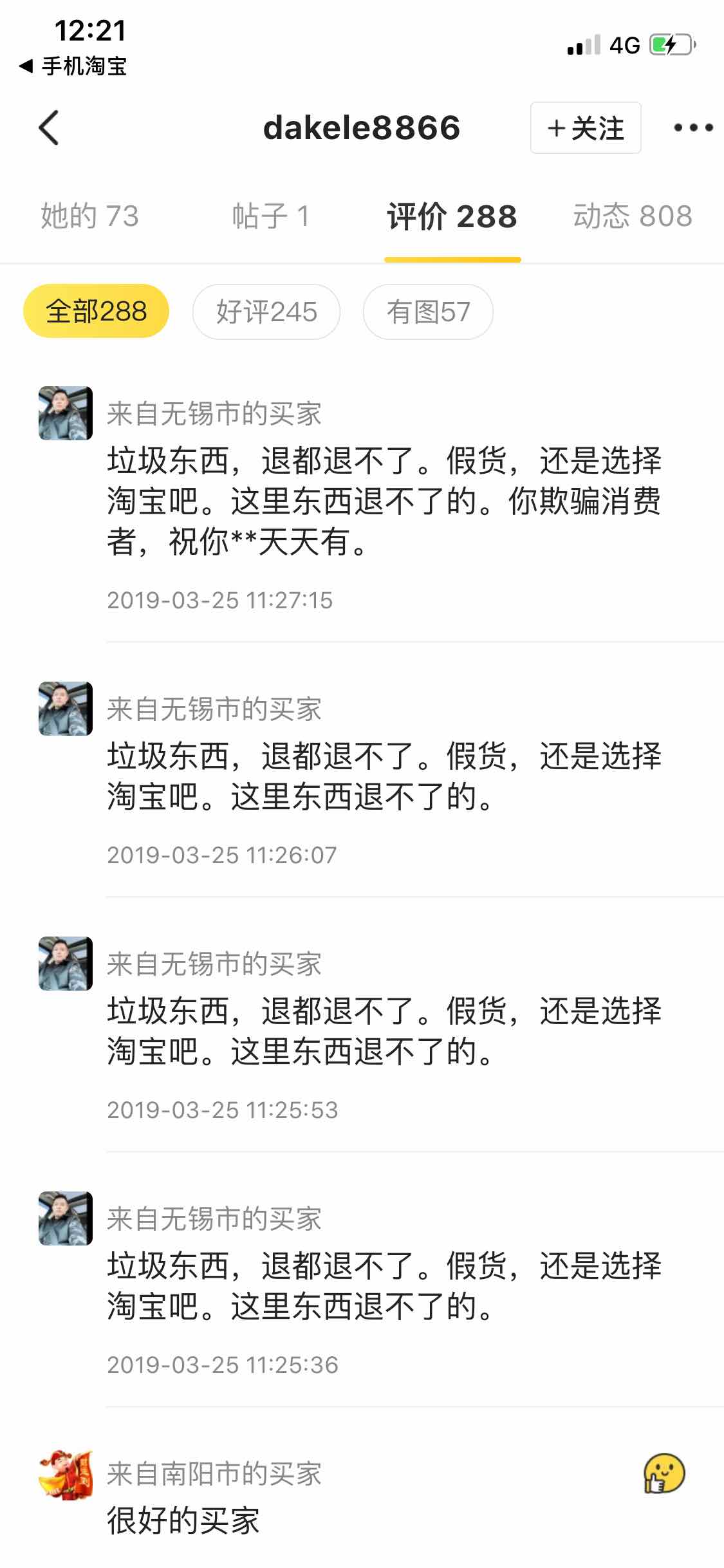
Task: Select the 评价 288 tab
Action: click(x=452, y=216)
